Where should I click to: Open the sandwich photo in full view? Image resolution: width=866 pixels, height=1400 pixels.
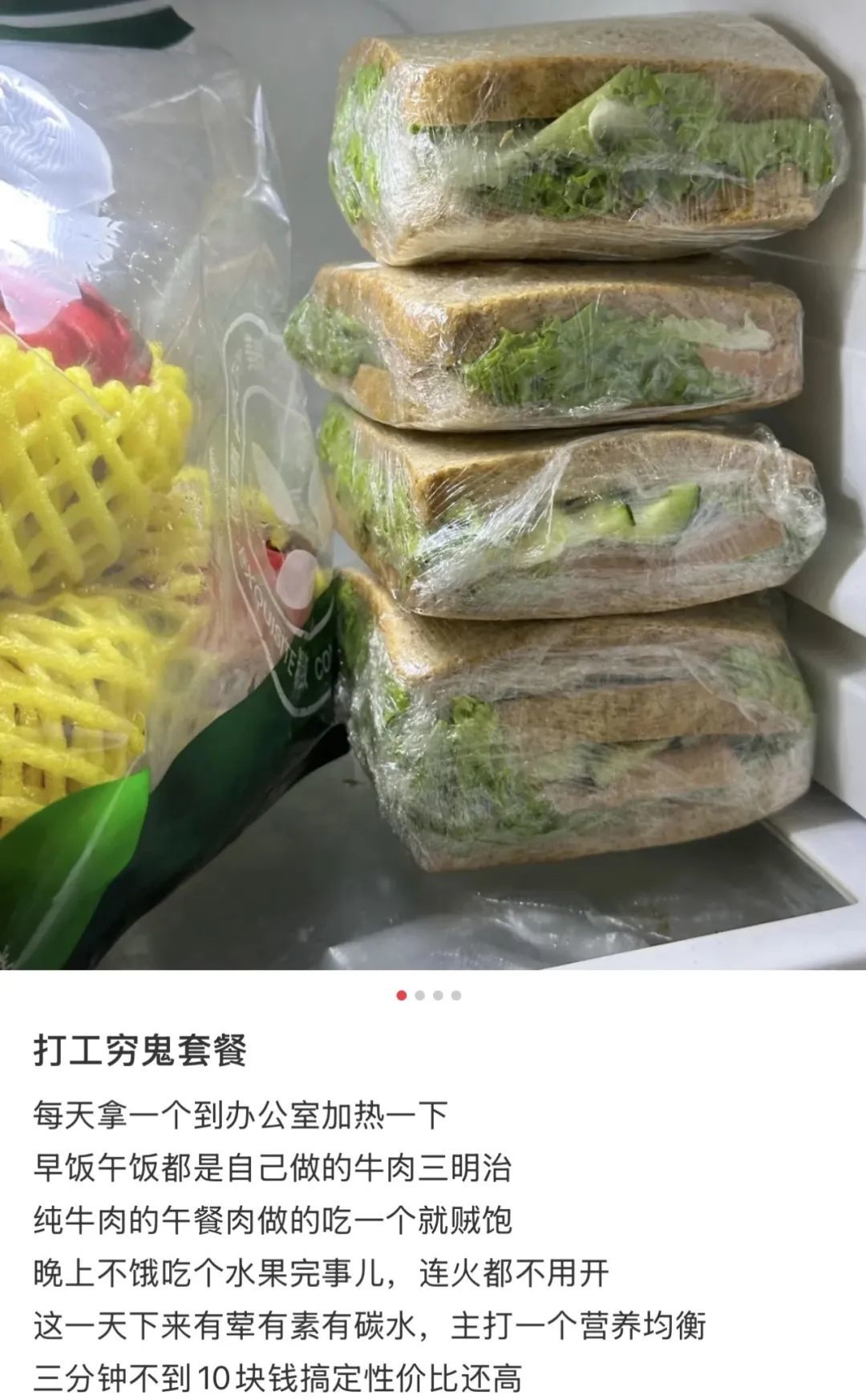[433, 481]
